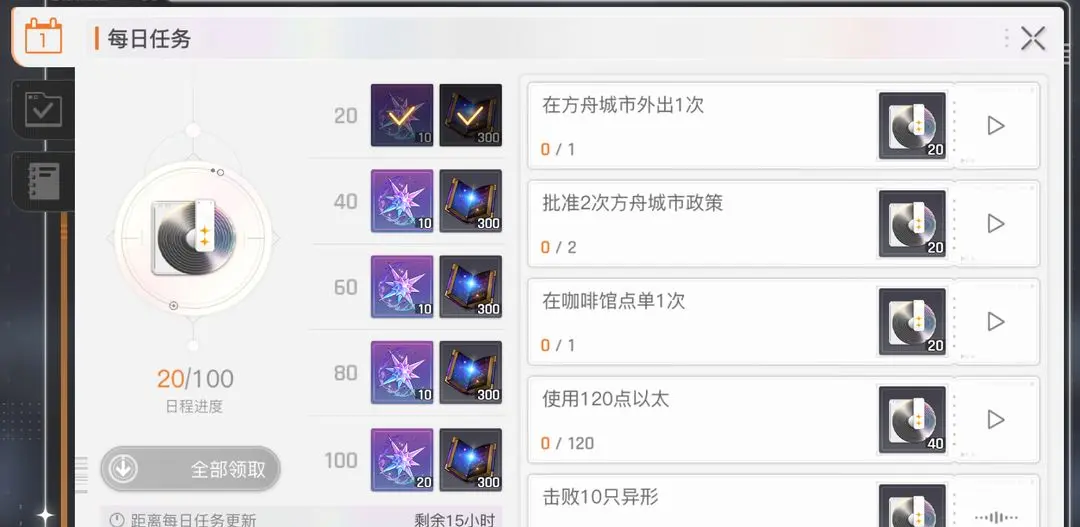Close the daily tasks panel
This screenshot has height=527, width=1080.
click(1033, 39)
